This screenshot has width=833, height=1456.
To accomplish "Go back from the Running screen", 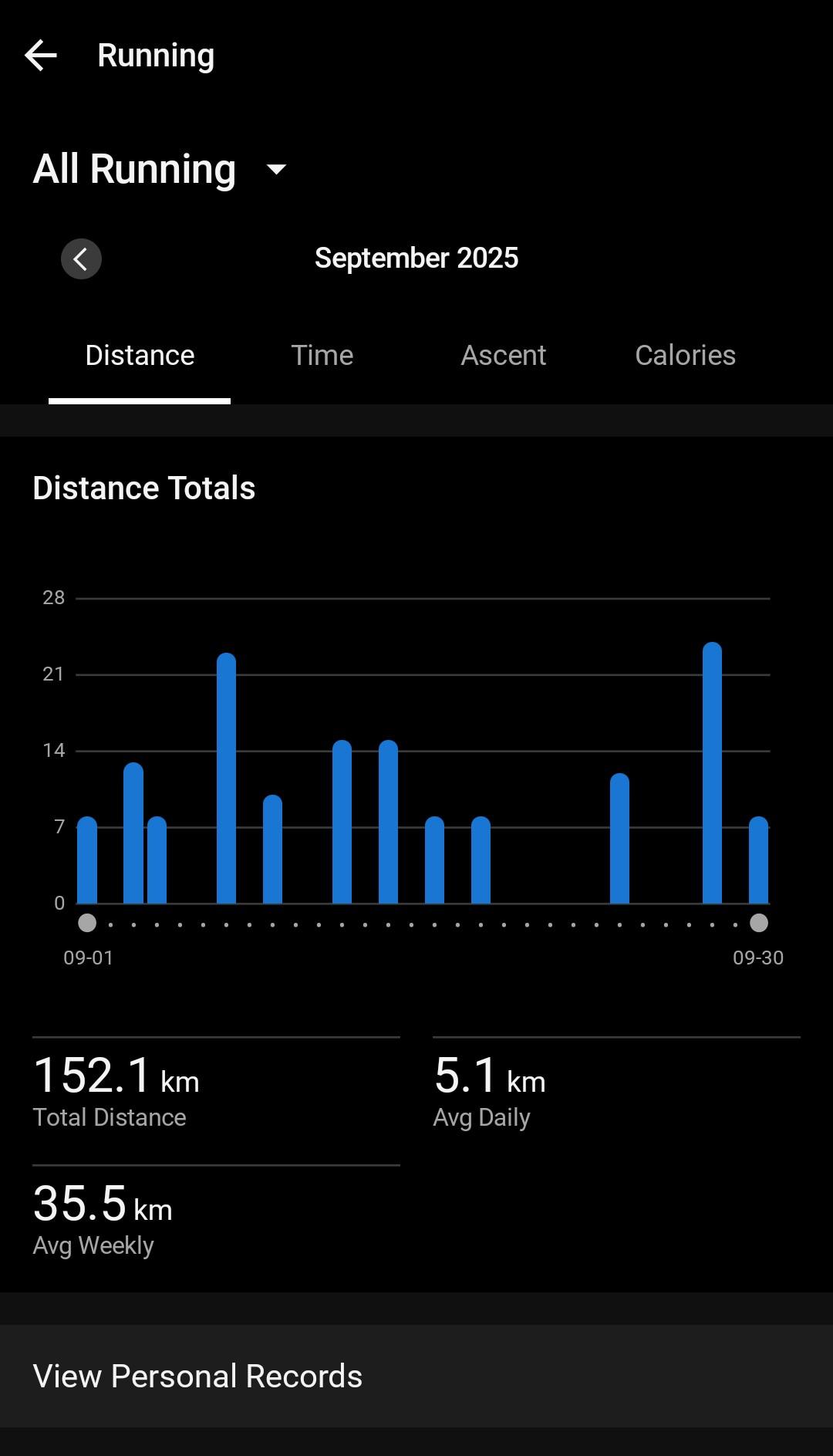I will click(41, 56).
